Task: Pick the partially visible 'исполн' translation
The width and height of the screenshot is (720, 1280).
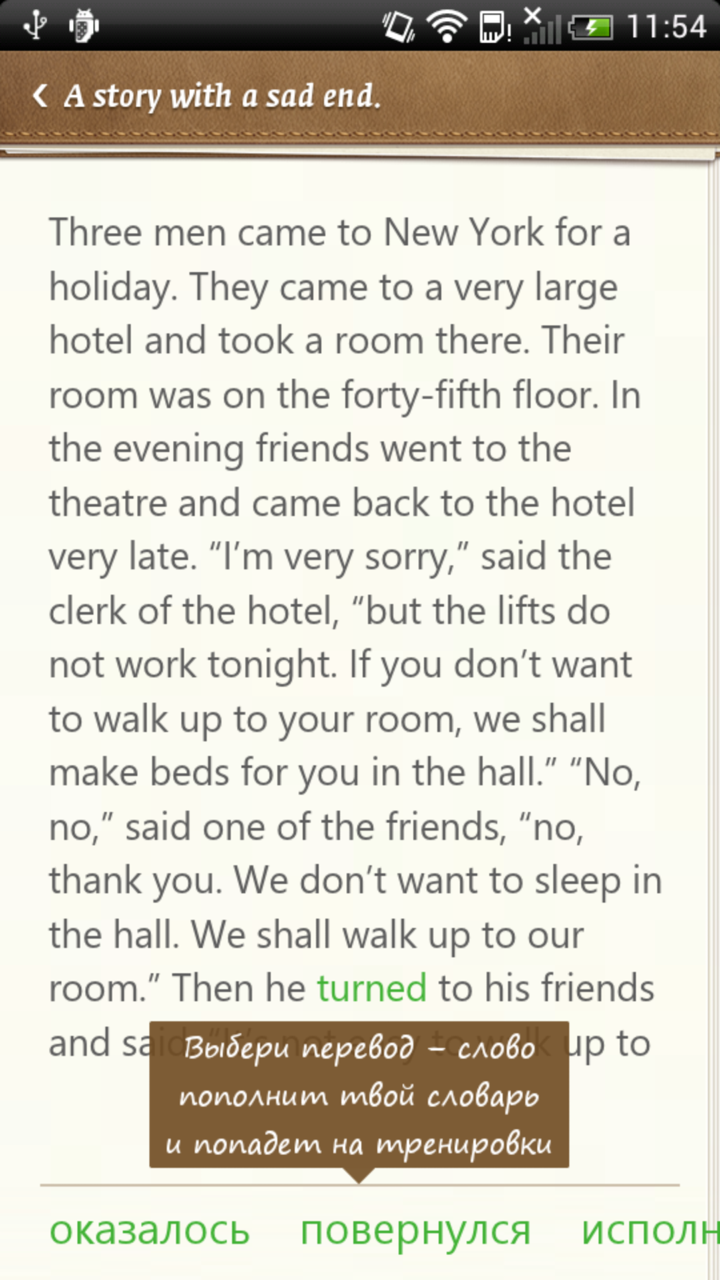Action: [x=650, y=1230]
